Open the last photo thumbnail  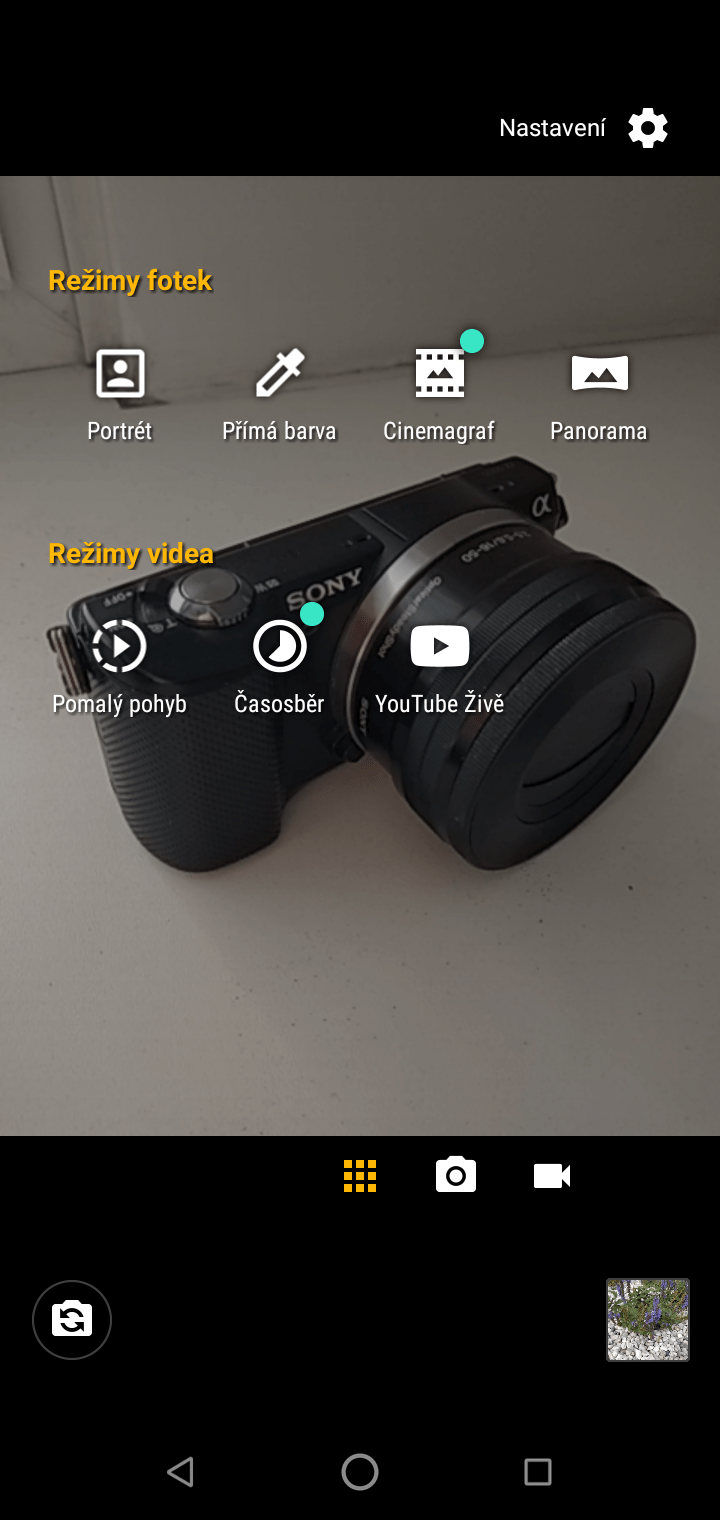648,1320
